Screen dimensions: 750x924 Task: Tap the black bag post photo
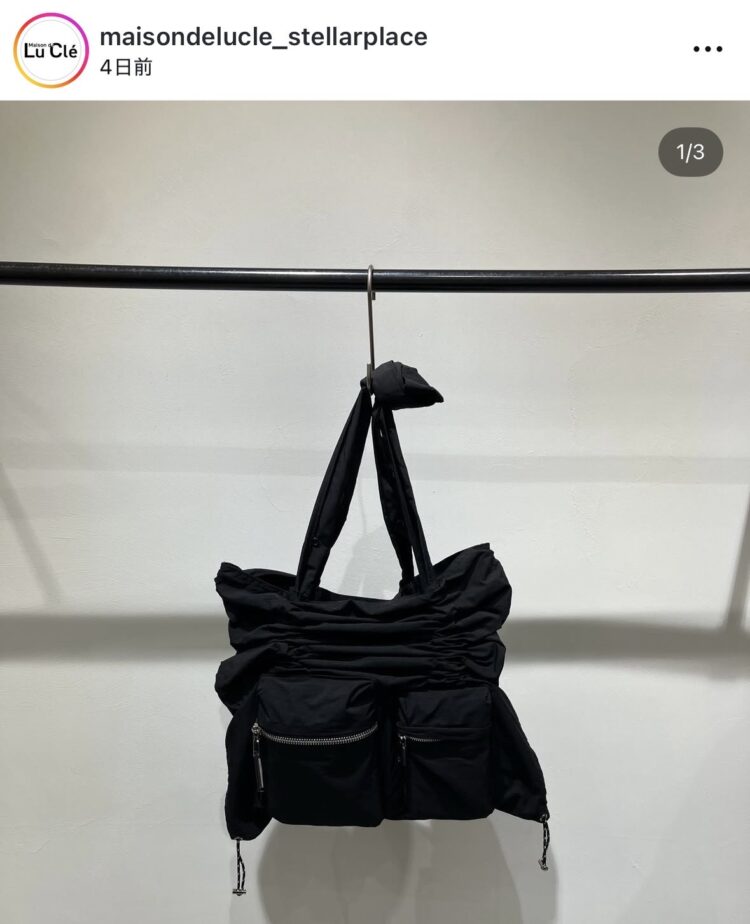coord(375,600)
